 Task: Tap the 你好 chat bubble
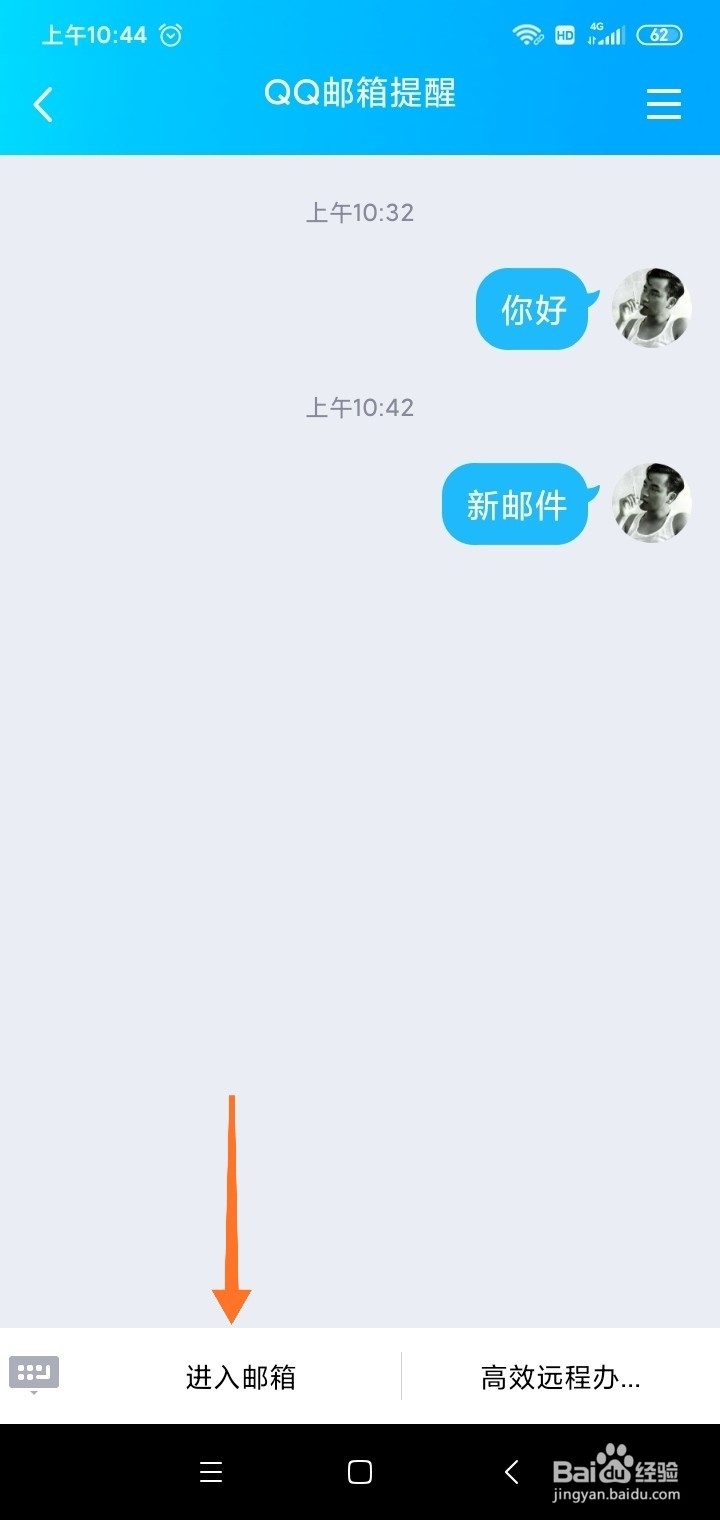tap(532, 309)
